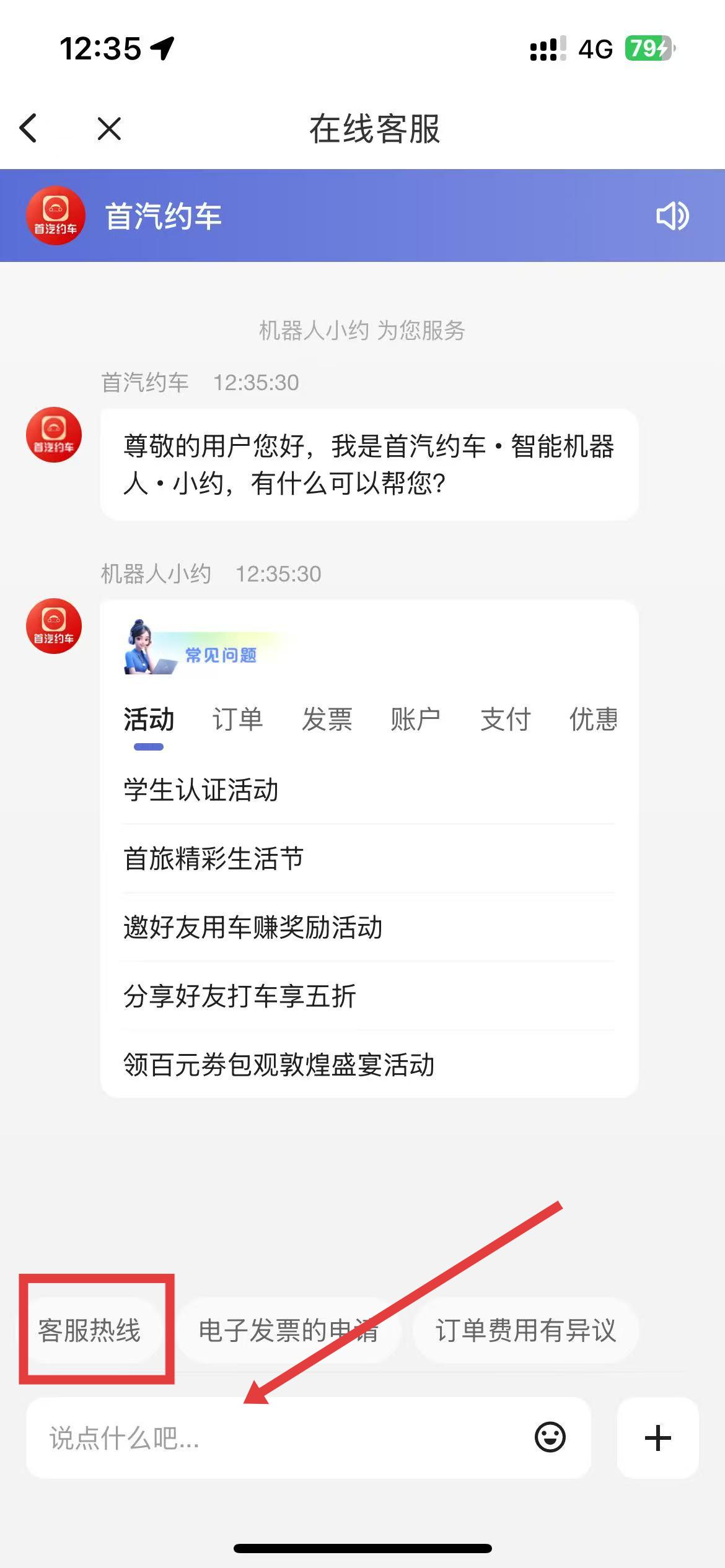Open the plus attachment menu
The width and height of the screenshot is (725, 1568).
point(657,1438)
